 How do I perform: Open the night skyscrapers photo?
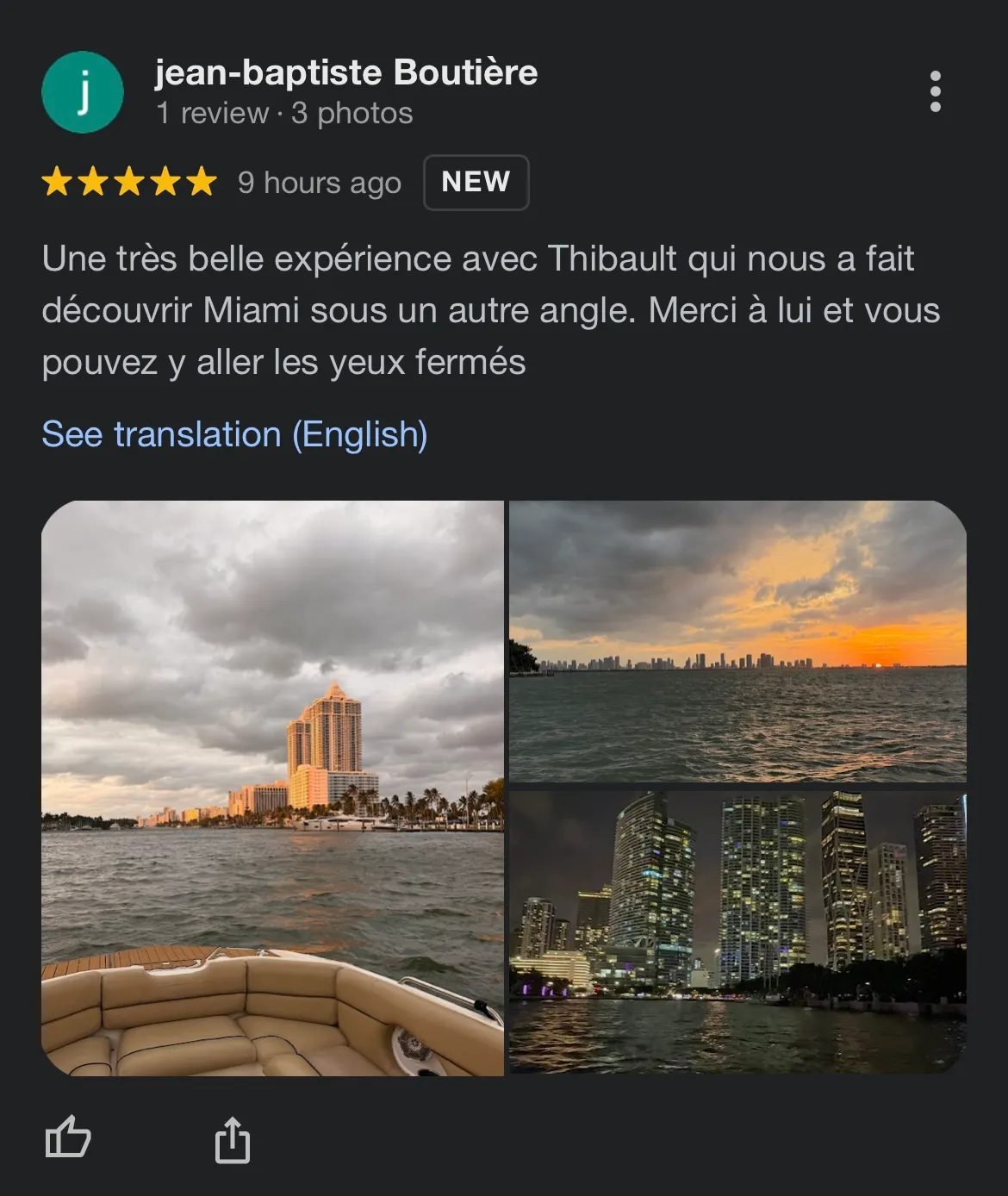[x=737, y=931]
